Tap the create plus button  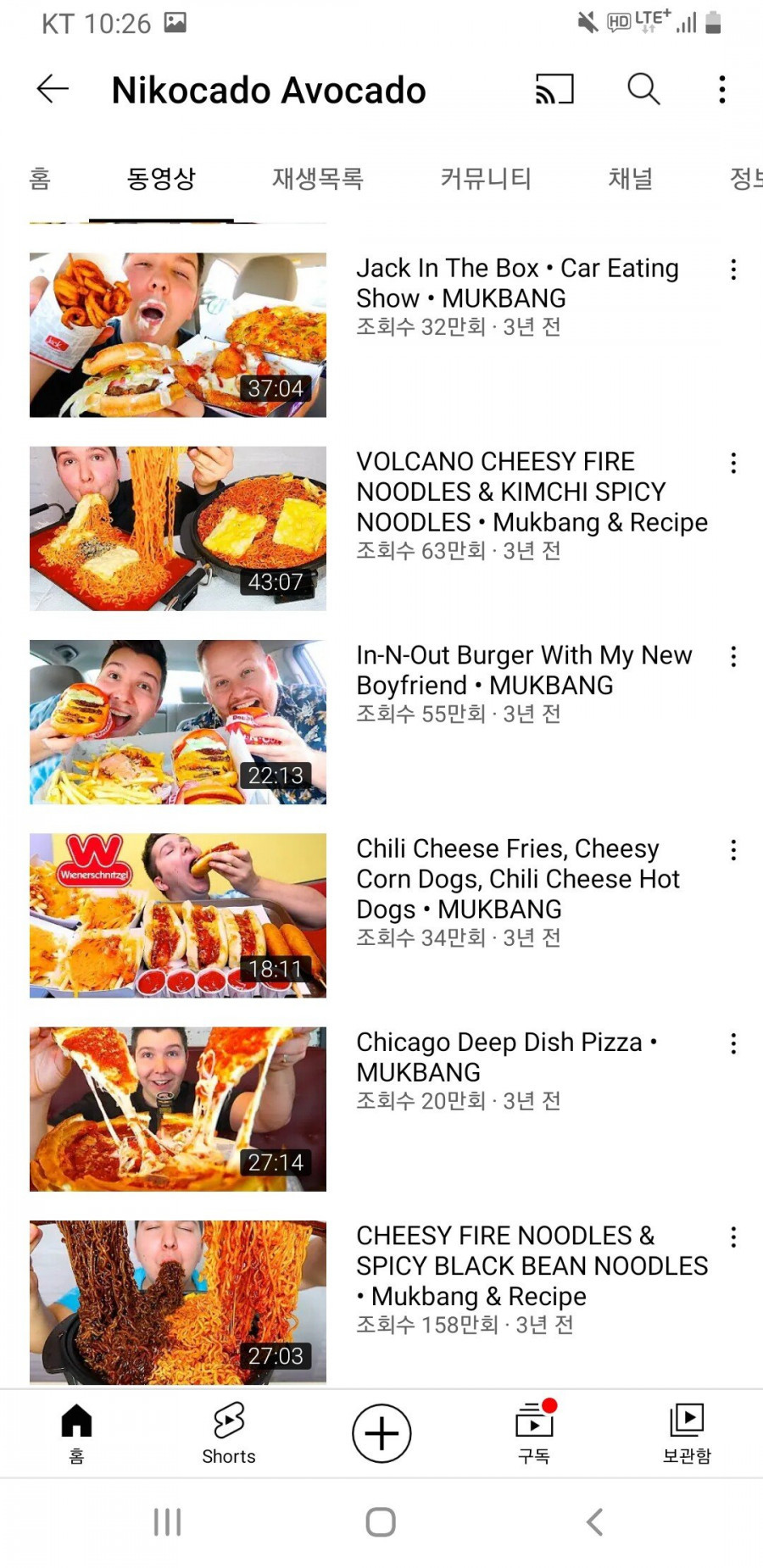pos(381,1433)
